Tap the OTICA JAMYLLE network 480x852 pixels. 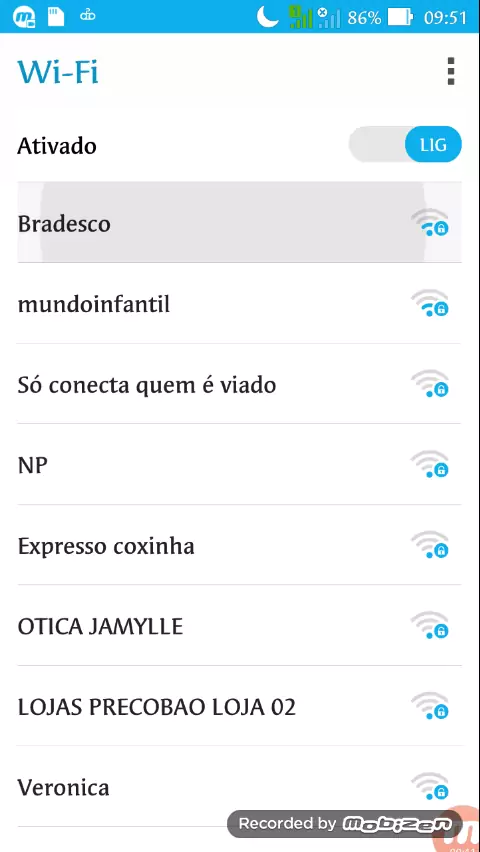tap(240, 625)
